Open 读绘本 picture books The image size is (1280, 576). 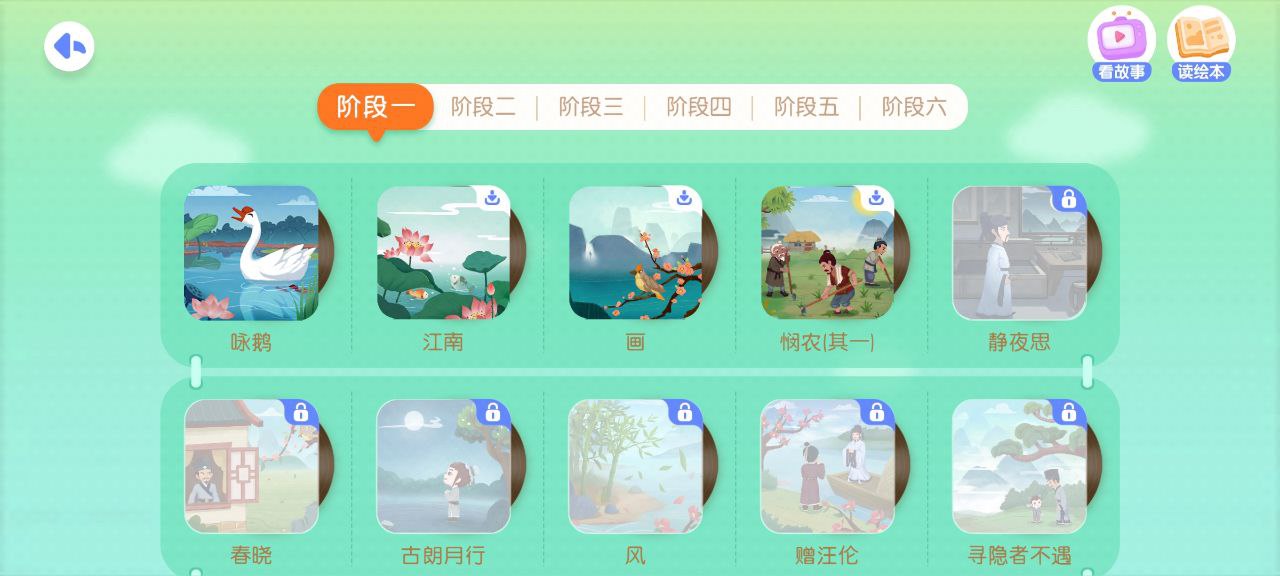click(1201, 43)
